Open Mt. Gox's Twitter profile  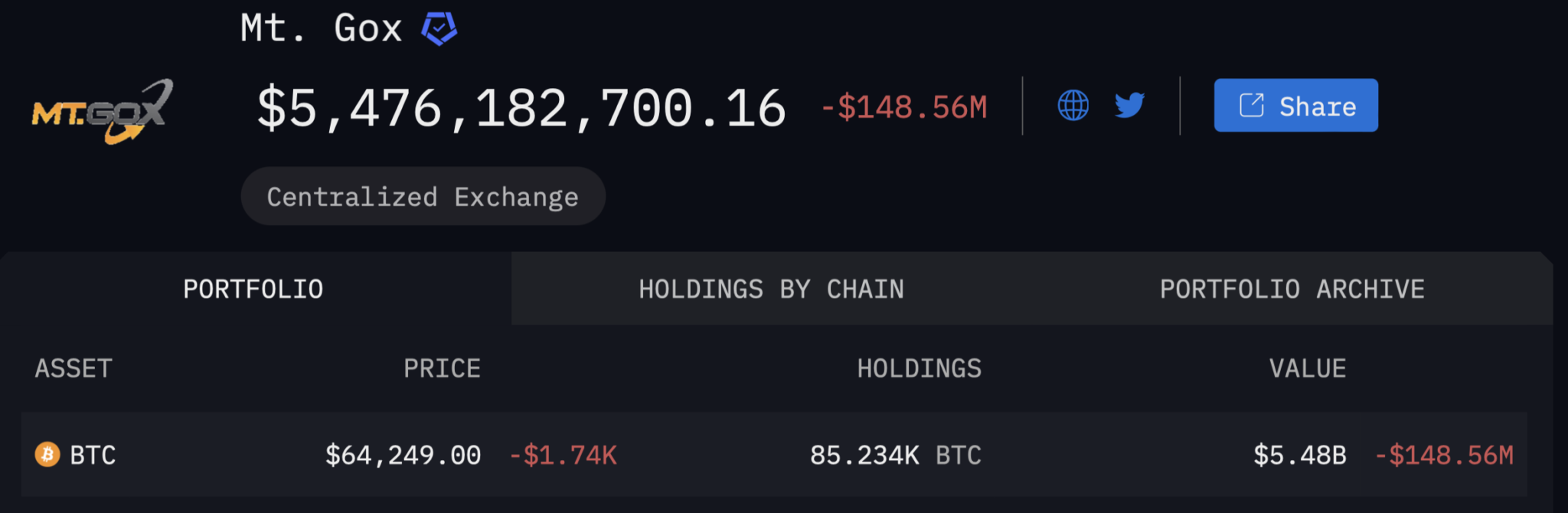click(x=1129, y=105)
